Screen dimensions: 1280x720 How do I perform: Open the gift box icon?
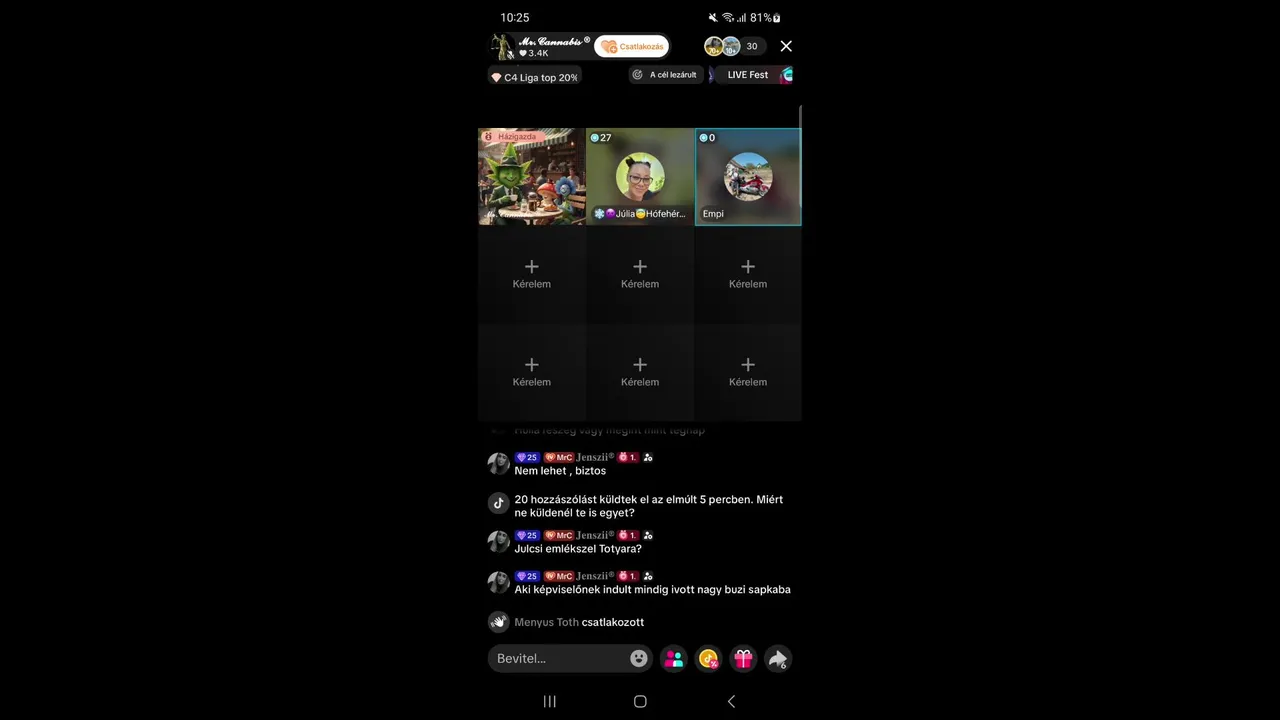pos(743,658)
